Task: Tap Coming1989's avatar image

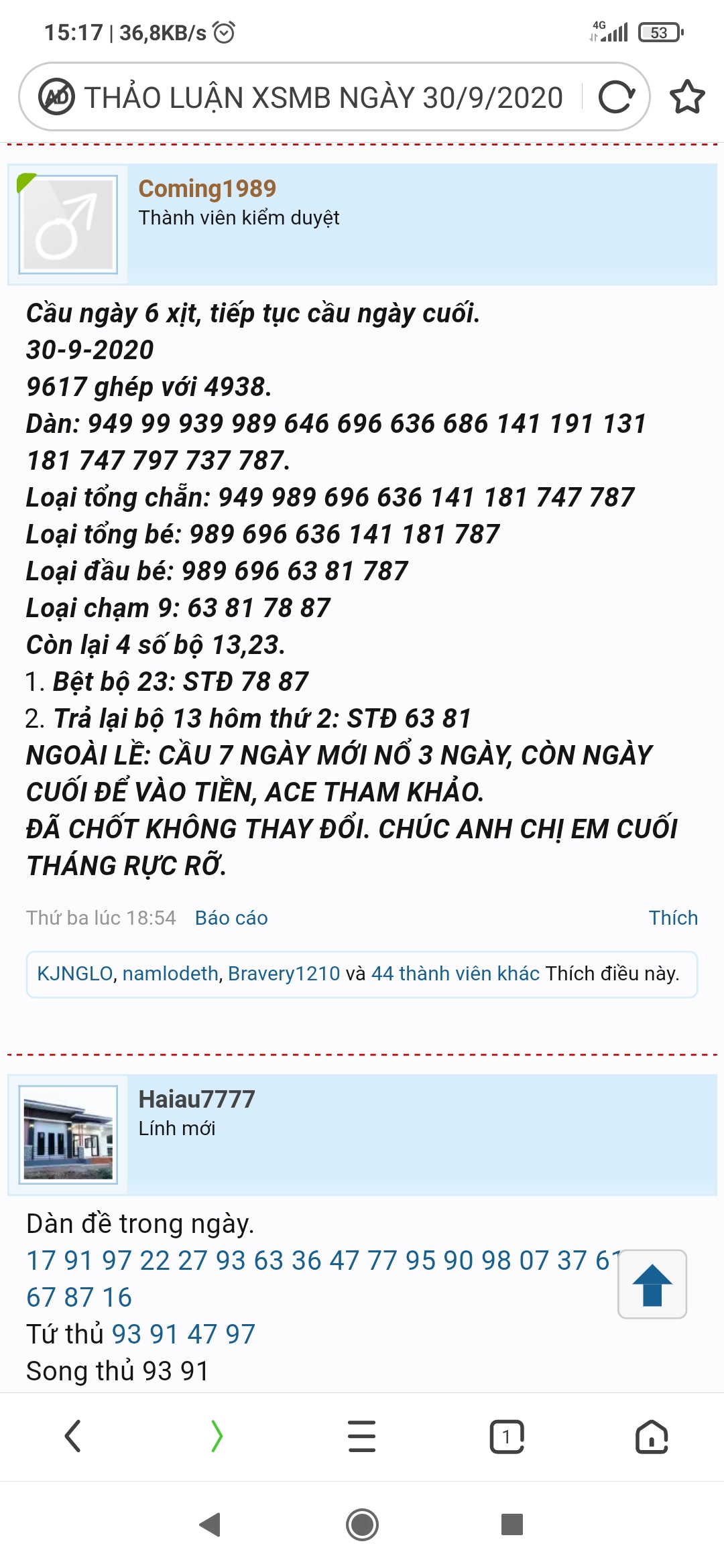Action: 68,224
